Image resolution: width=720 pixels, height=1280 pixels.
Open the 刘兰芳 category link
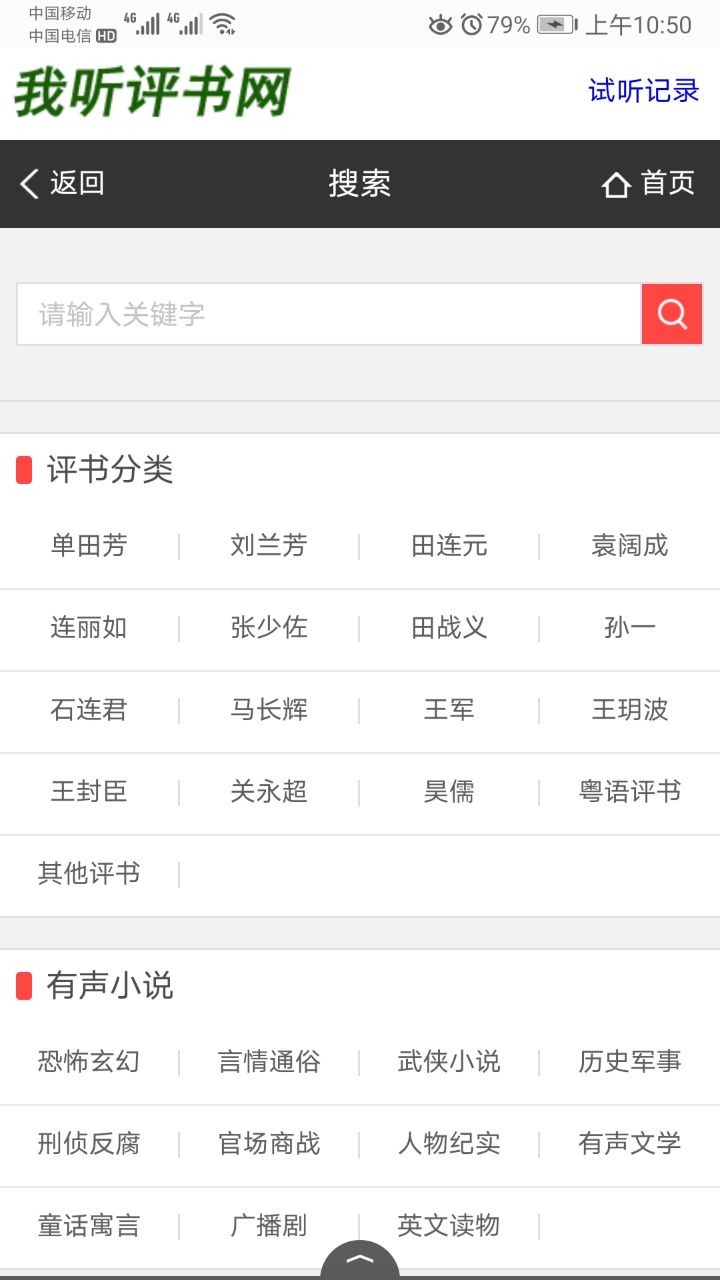coord(267,546)
